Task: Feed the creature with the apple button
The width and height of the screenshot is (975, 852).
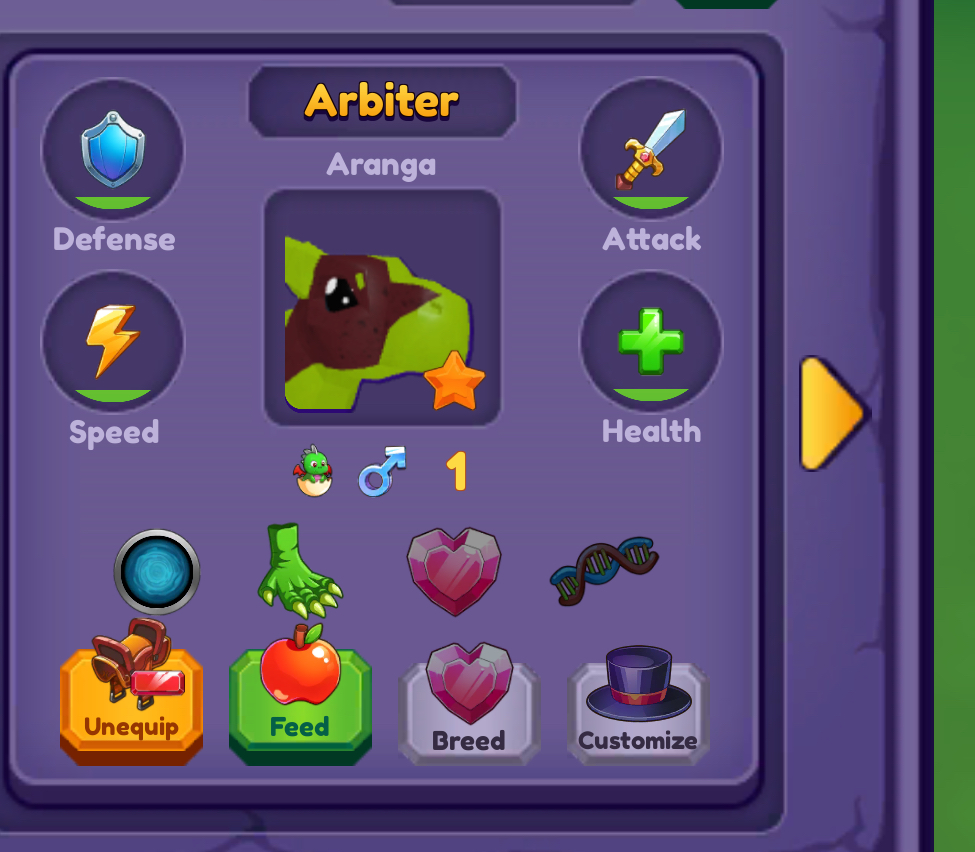Action: 300,705
